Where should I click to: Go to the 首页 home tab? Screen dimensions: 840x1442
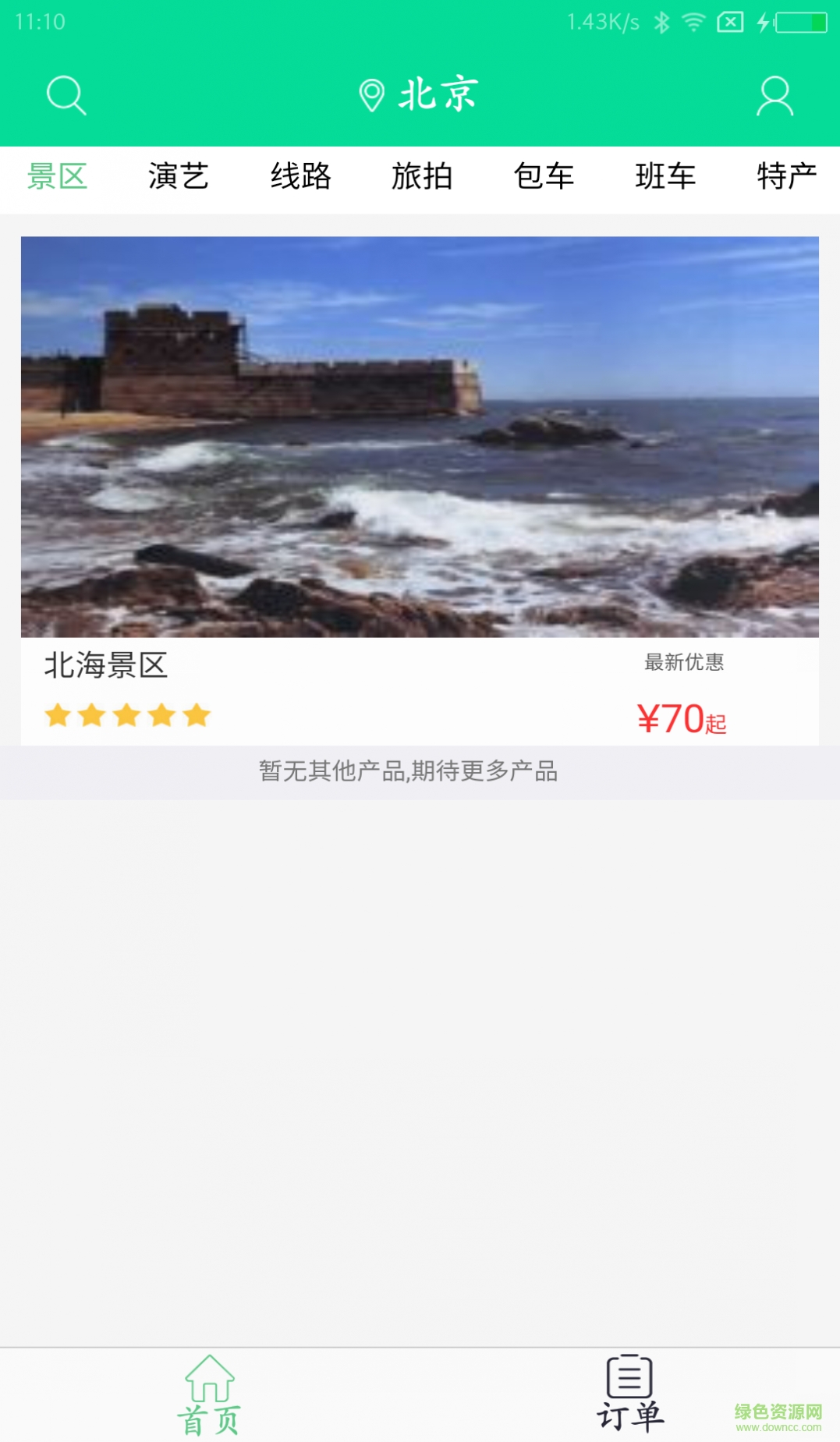[x=209, y=1396]
